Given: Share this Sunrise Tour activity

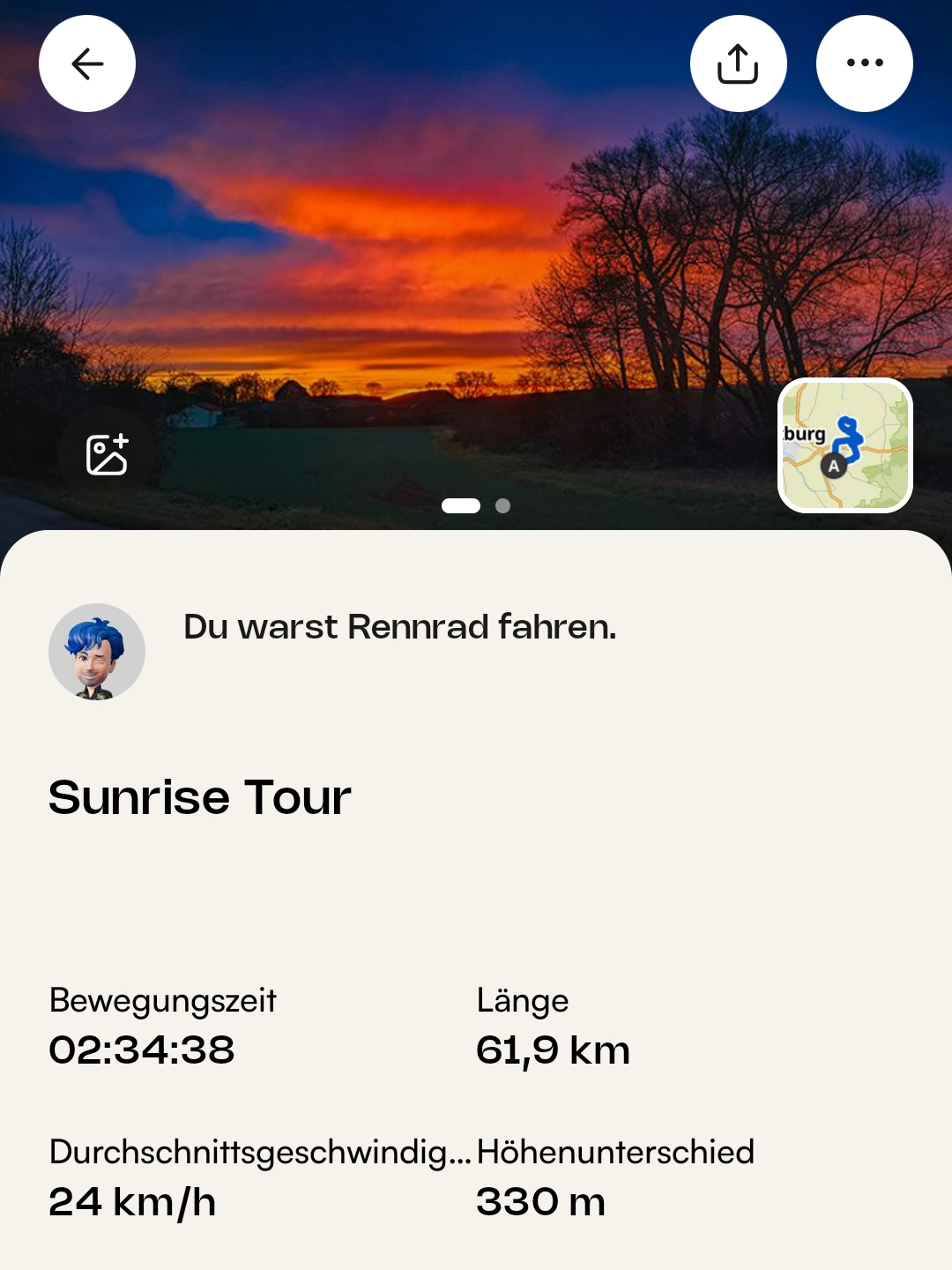Looking at the screenshot, I should coord(738,63).
